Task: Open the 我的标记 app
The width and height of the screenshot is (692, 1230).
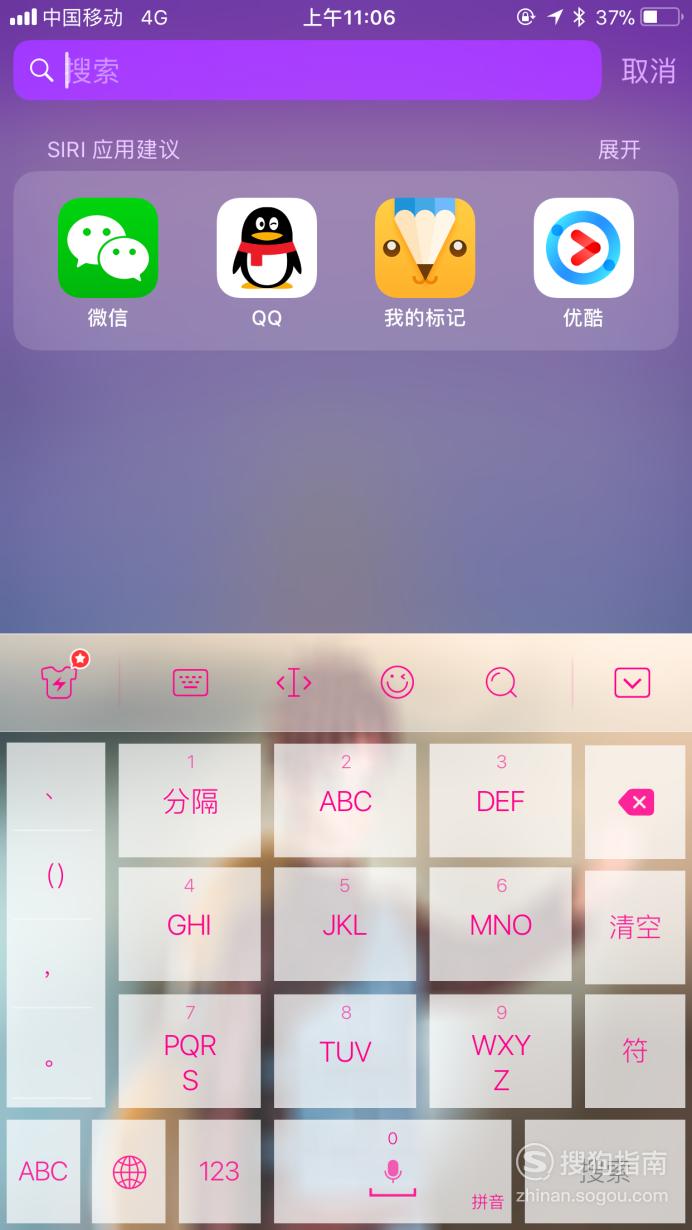Action: click(x=425, y=248)
